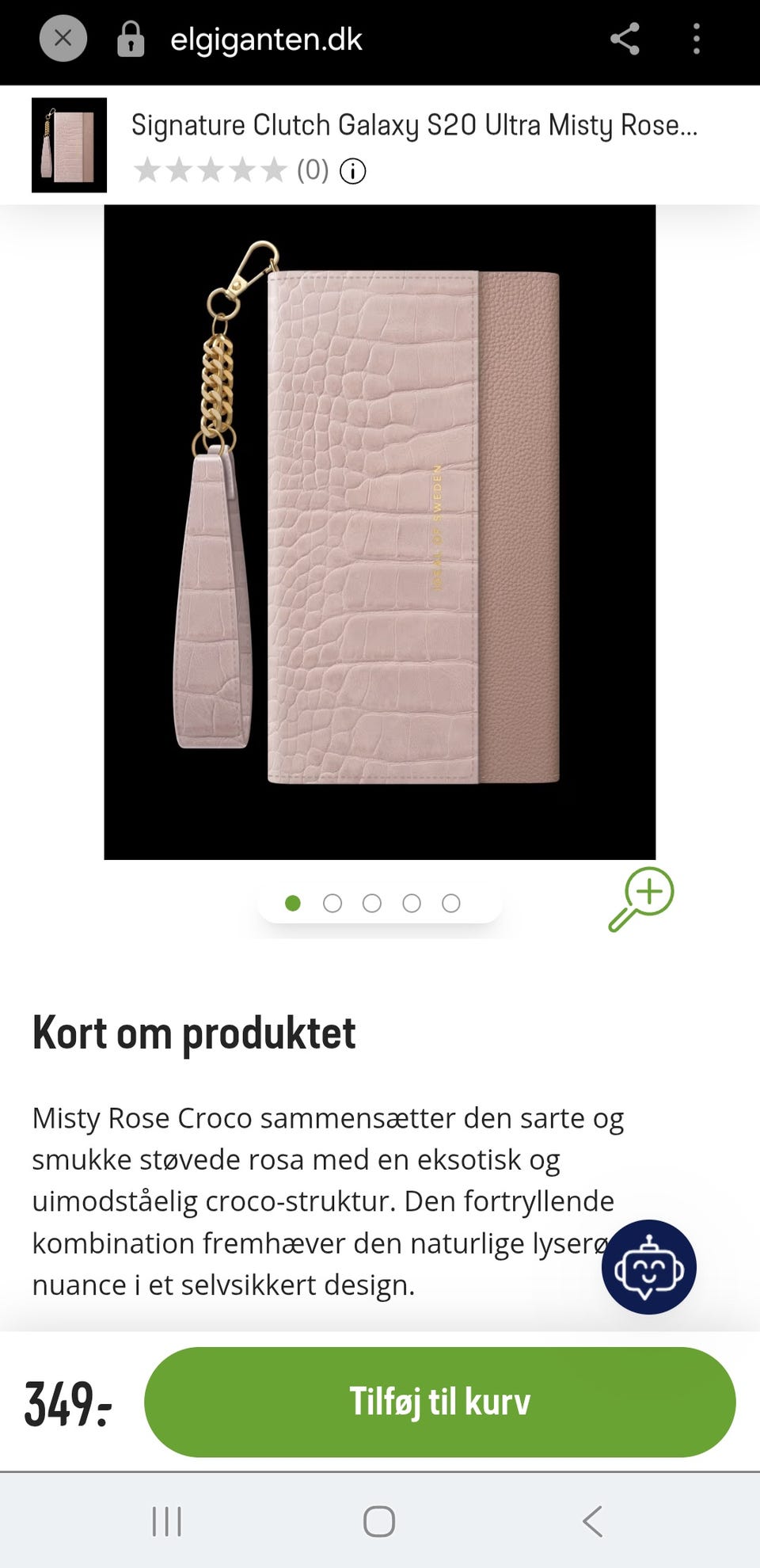Image resolution: width=760 pixels, height=1568 pixels.
Task: Open rating info icon beside (0)
Action: [x=352, y=171]
